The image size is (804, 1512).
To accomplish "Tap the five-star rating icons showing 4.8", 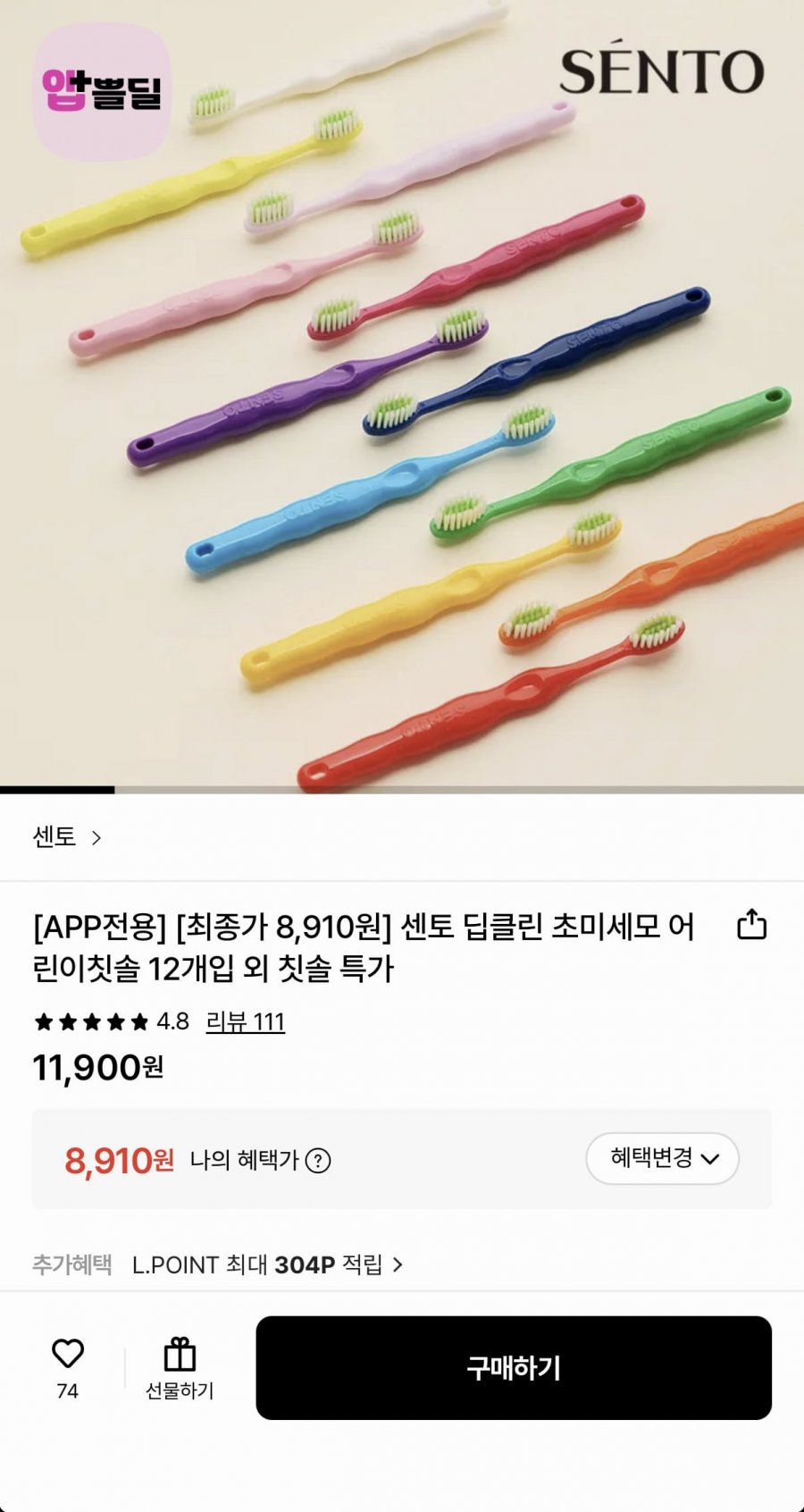I will point(89,1021).
